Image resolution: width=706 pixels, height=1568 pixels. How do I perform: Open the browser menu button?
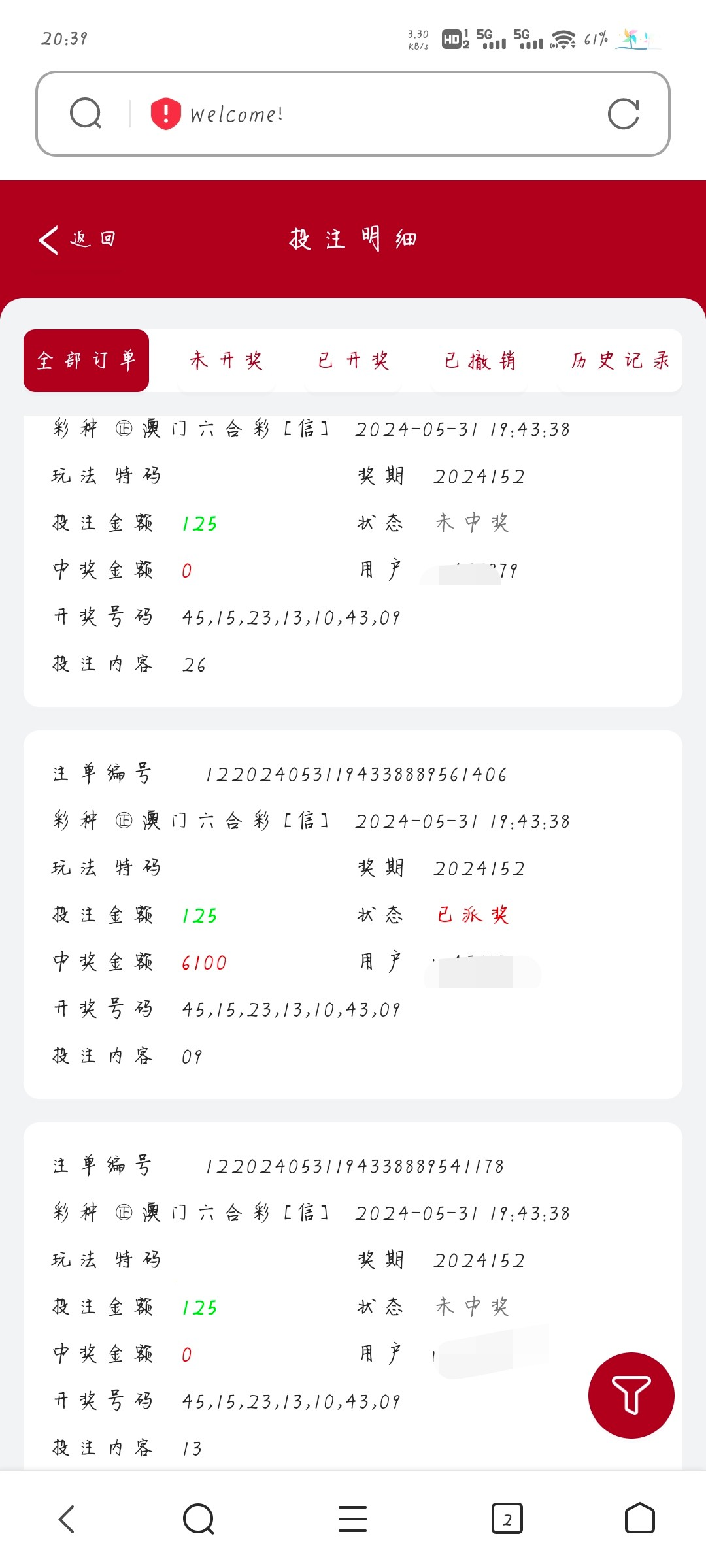[x=352, y=1519]
